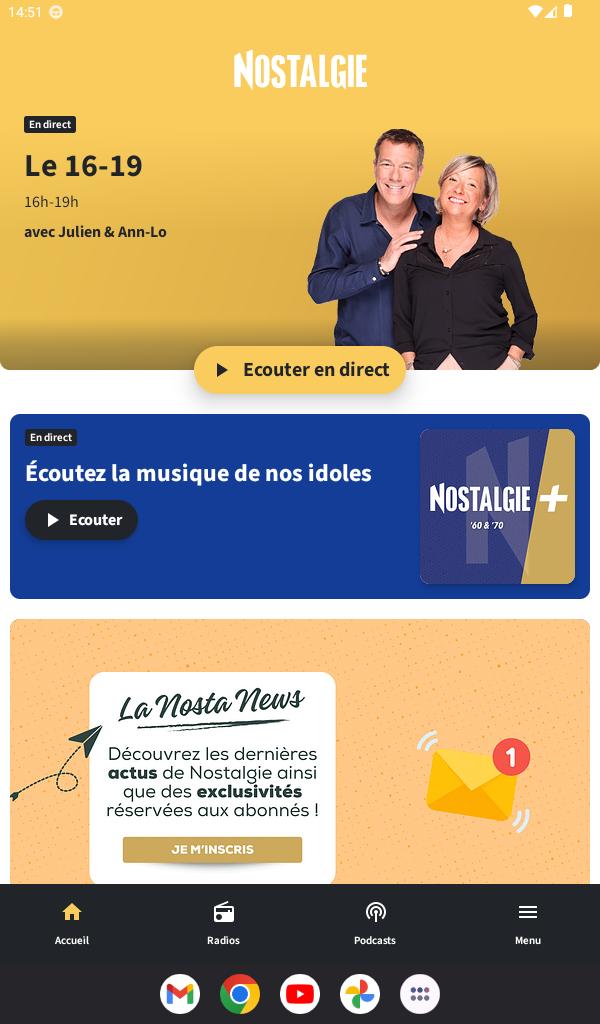Sign up via the JE M'INSCRIS button

click(212, 850)
